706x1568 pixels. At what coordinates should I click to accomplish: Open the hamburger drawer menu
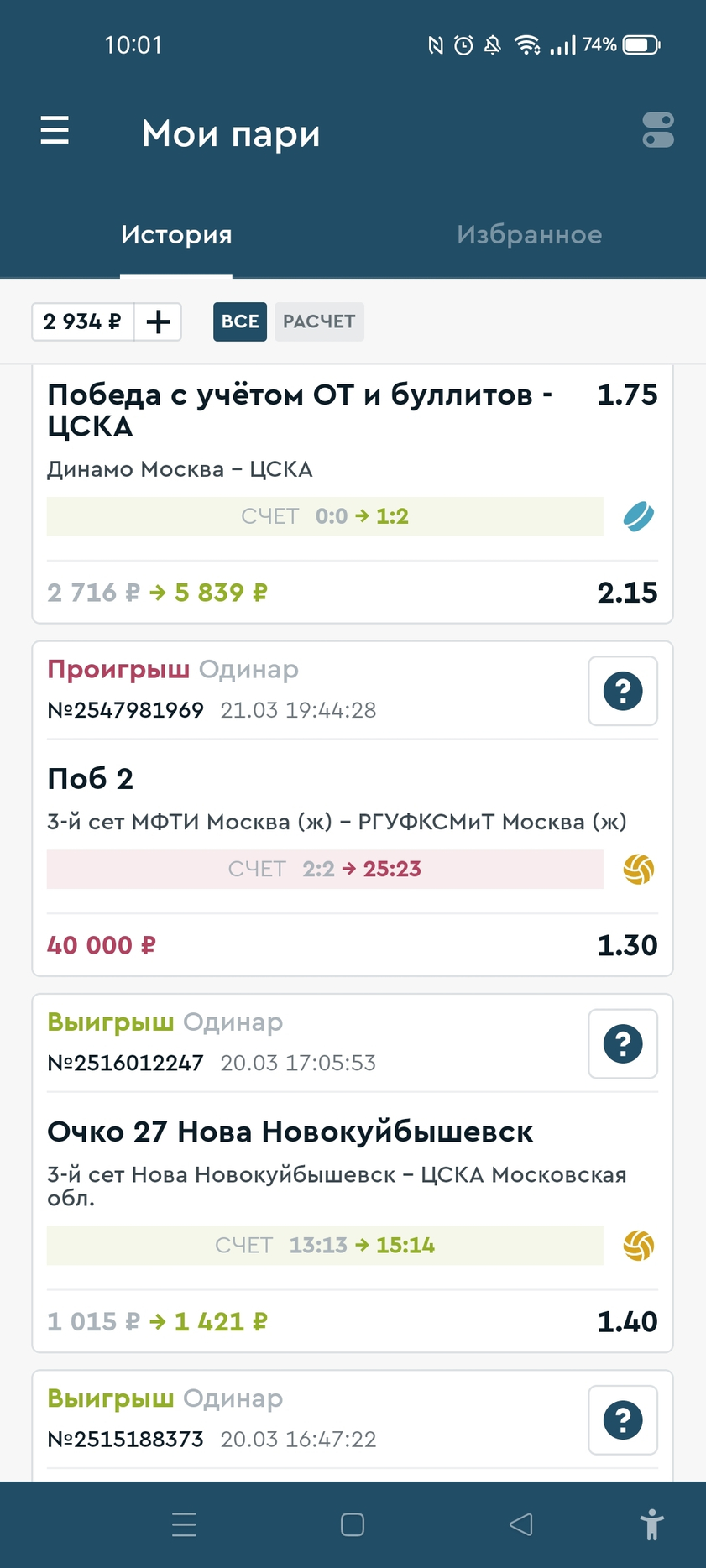click(55, 131)
